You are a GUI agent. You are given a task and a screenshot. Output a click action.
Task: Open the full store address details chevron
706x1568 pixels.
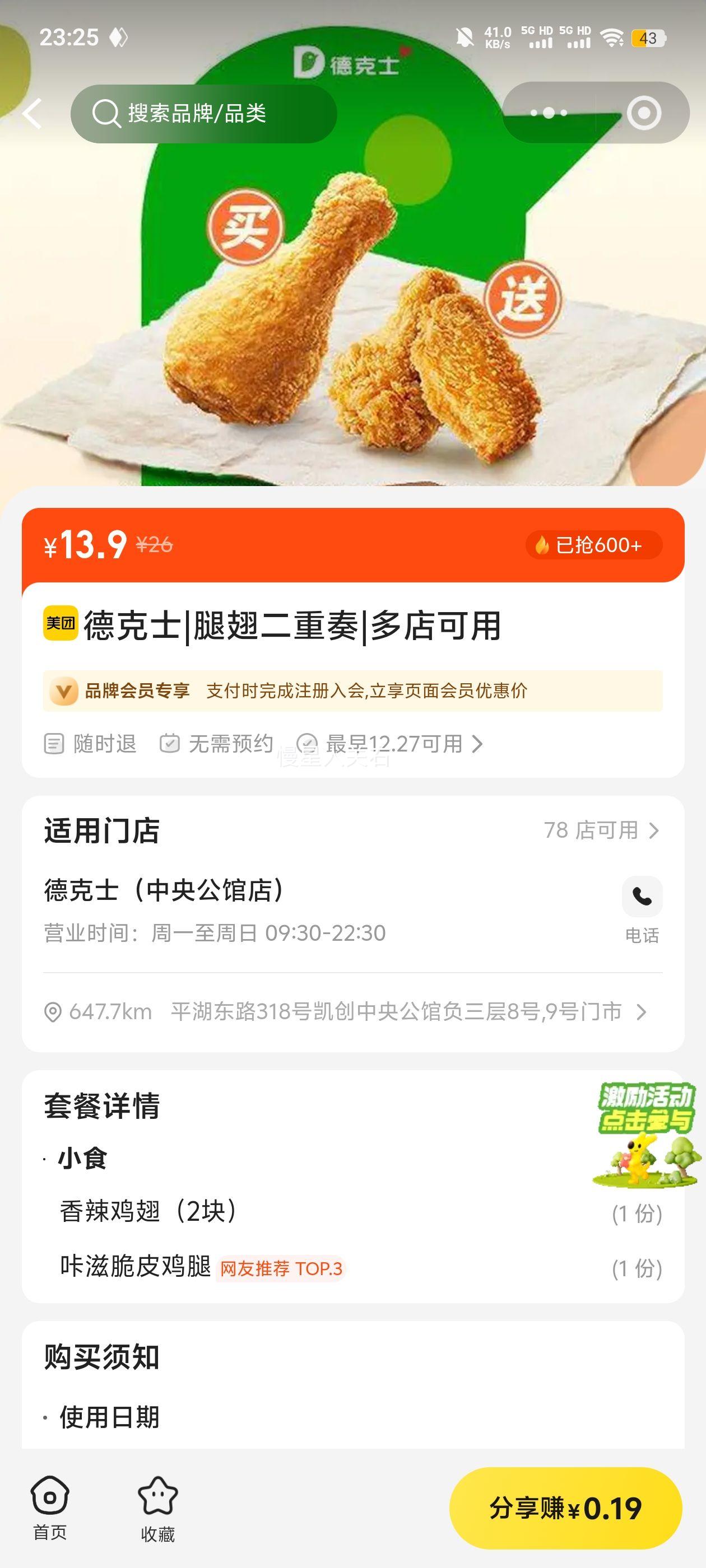pos(643,1010)
